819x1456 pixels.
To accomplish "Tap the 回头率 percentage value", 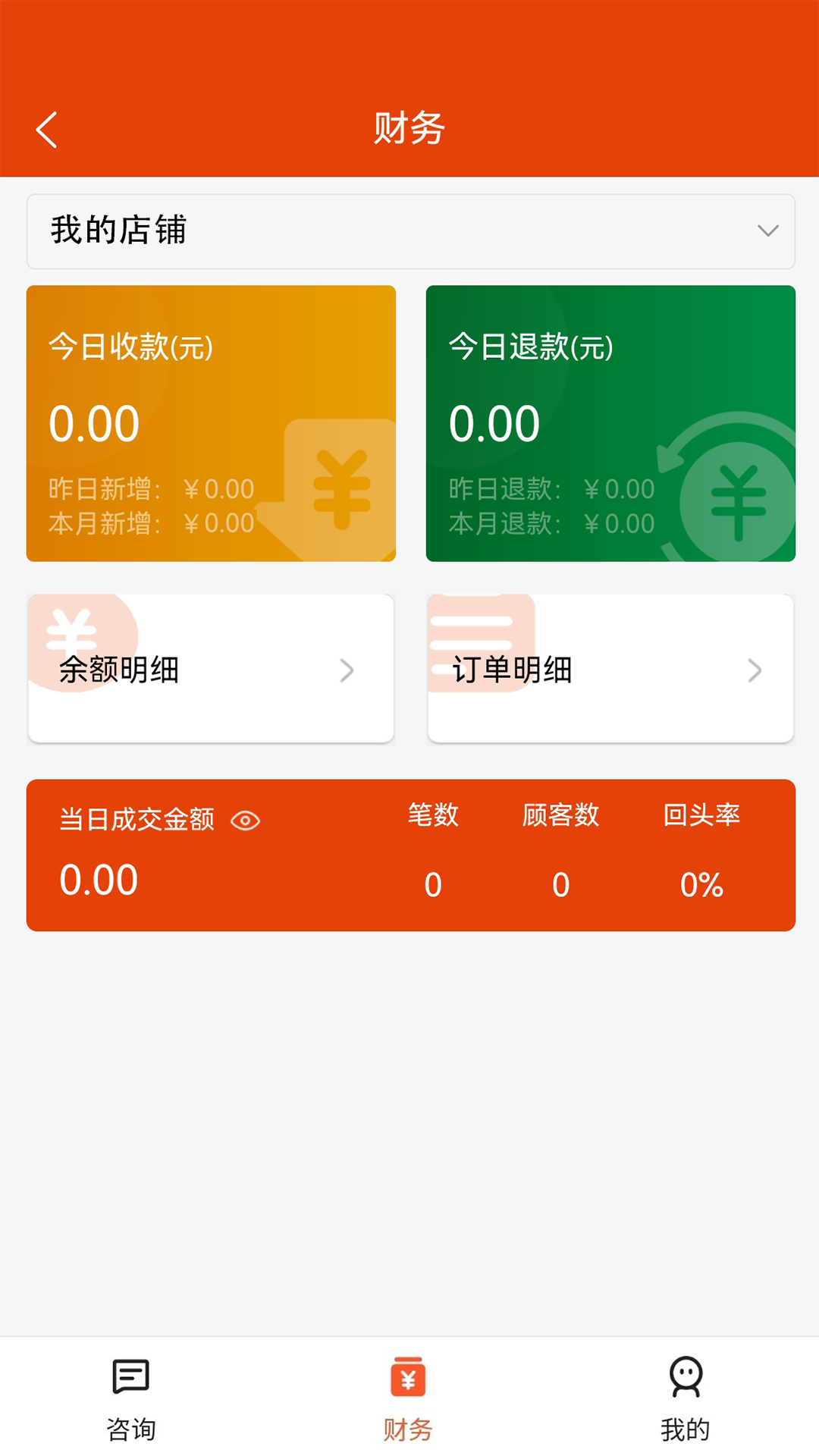I will click(701, 883).
